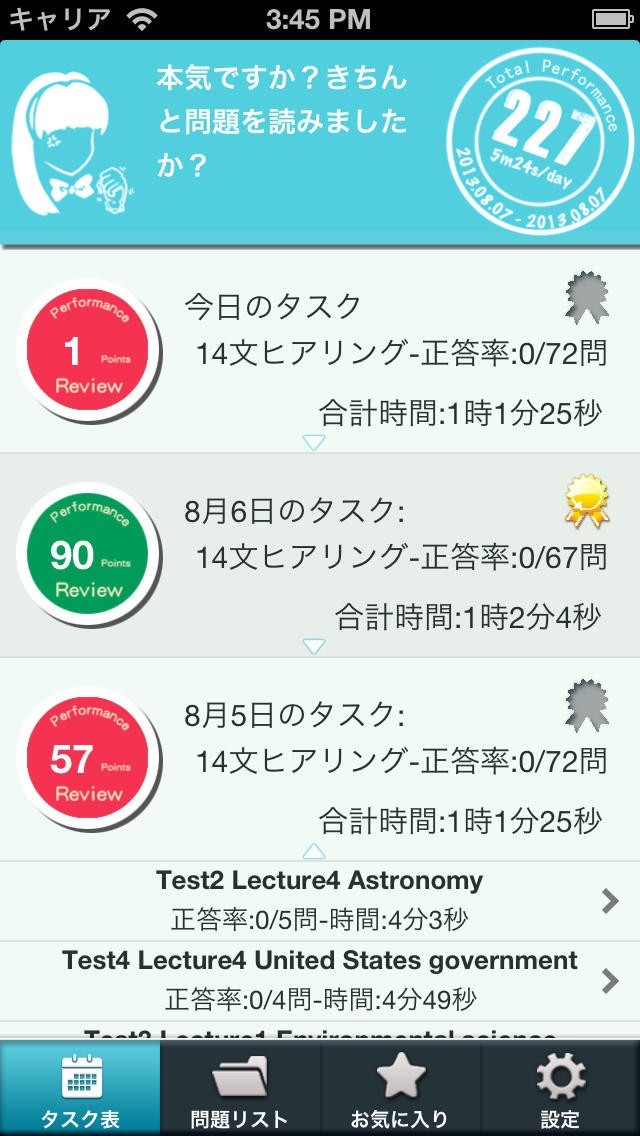The height and width of the screenshot is (1136, 640).
Task: Collapse the 8月5日のタスク list
Action: pyautogui.click(x=314, y=851)
